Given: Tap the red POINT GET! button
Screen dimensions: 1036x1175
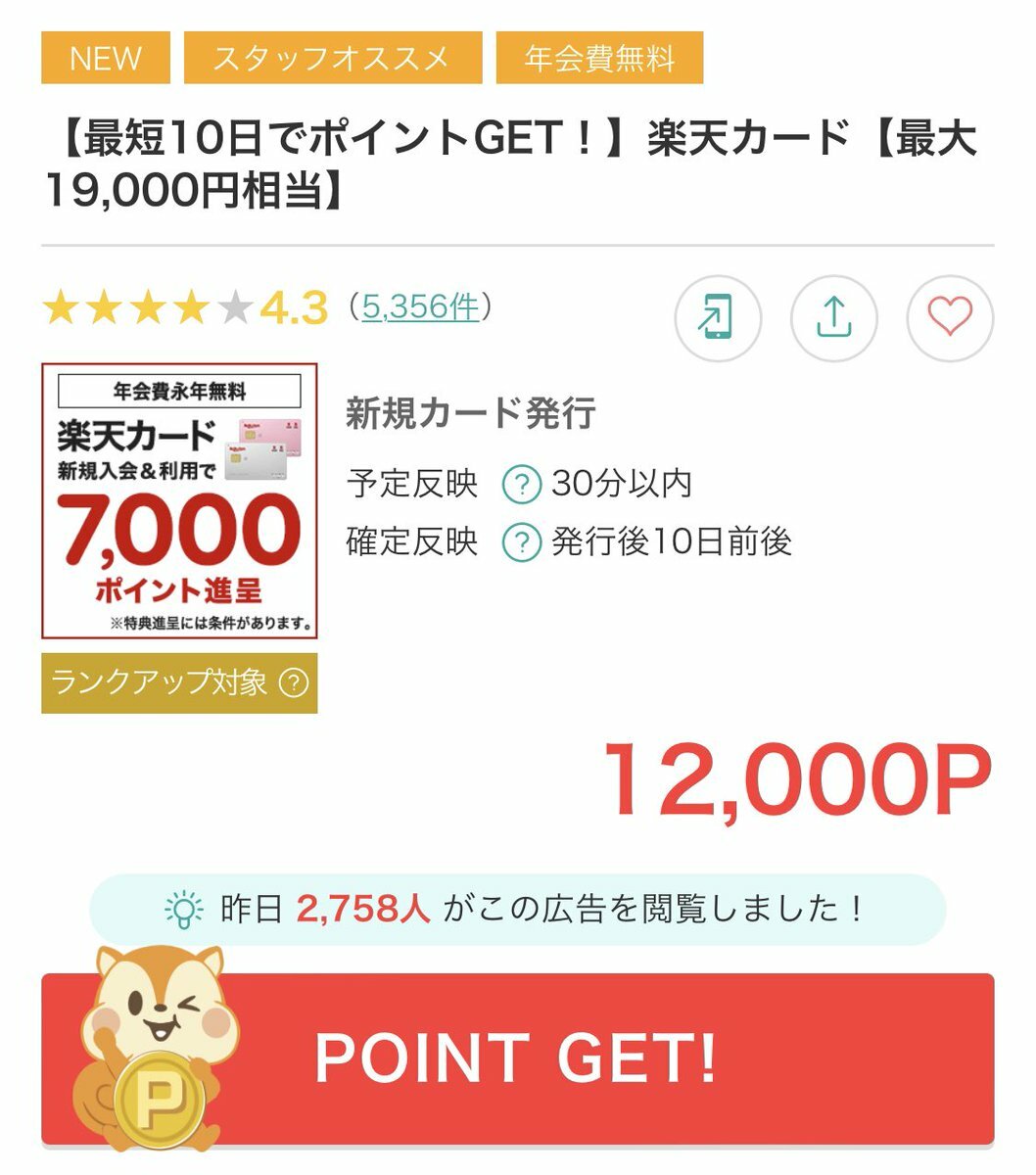Looking at the screenshot, I should [x=517, y=1058].
